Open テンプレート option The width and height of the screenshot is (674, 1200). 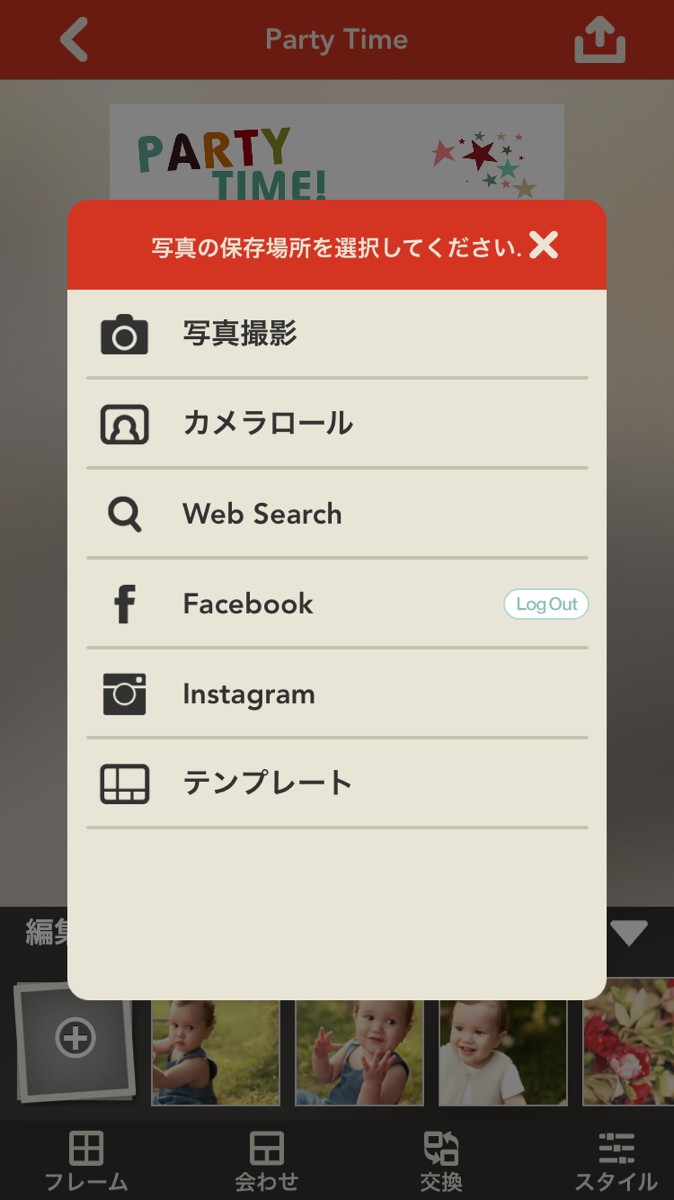click(x=336, y=783)
